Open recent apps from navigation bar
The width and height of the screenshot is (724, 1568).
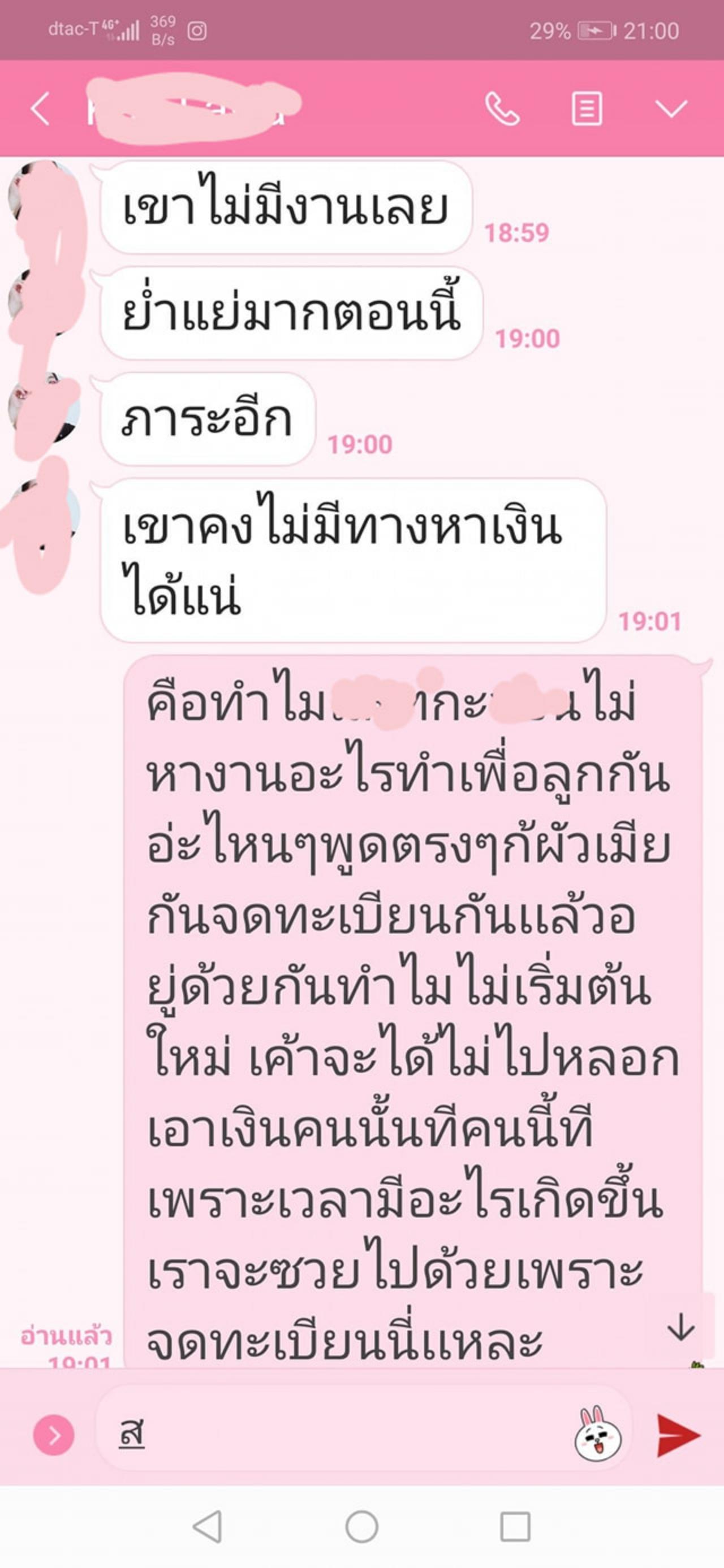point(515,1527)
